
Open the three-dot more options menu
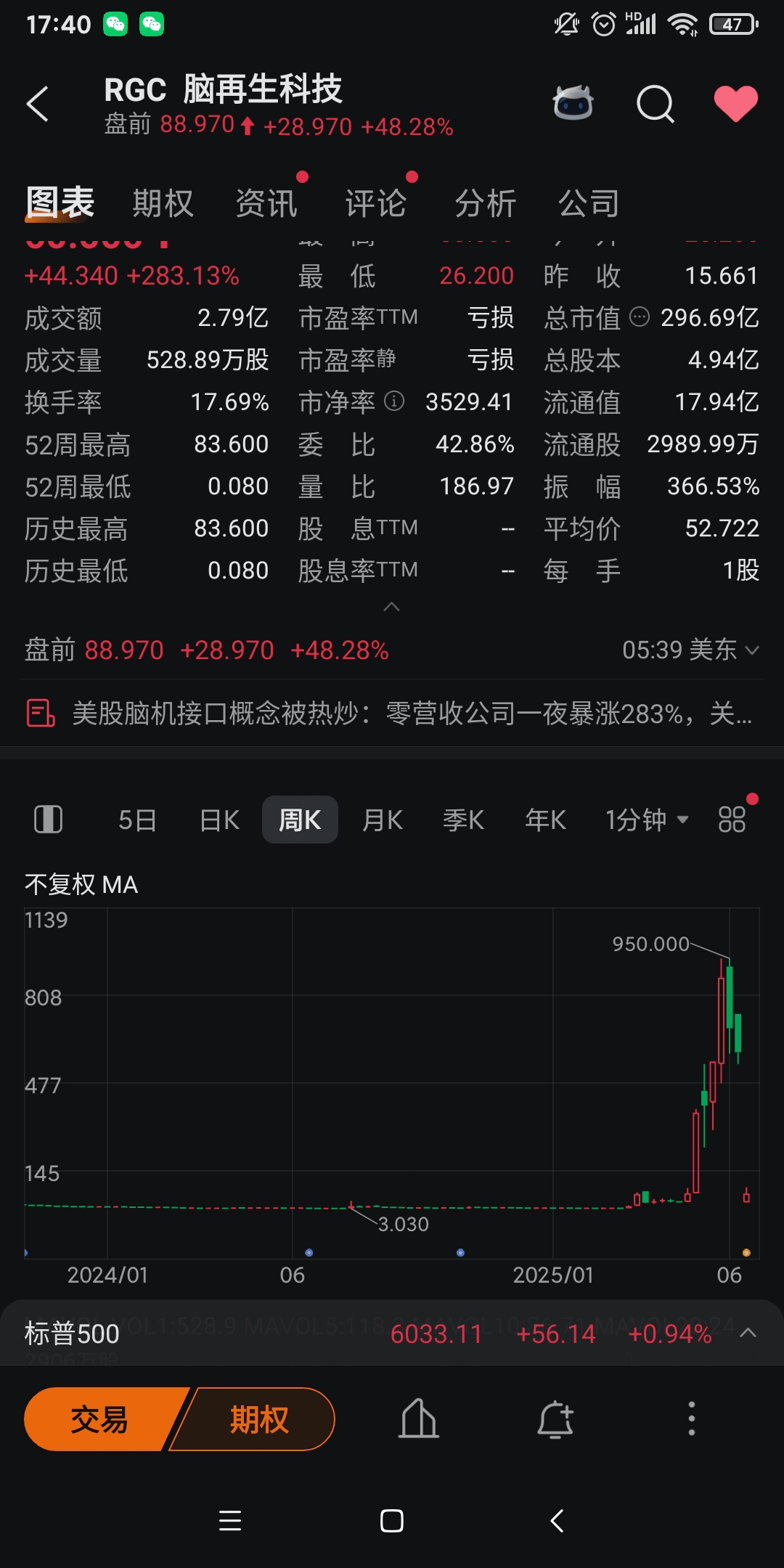(692, 1418)
